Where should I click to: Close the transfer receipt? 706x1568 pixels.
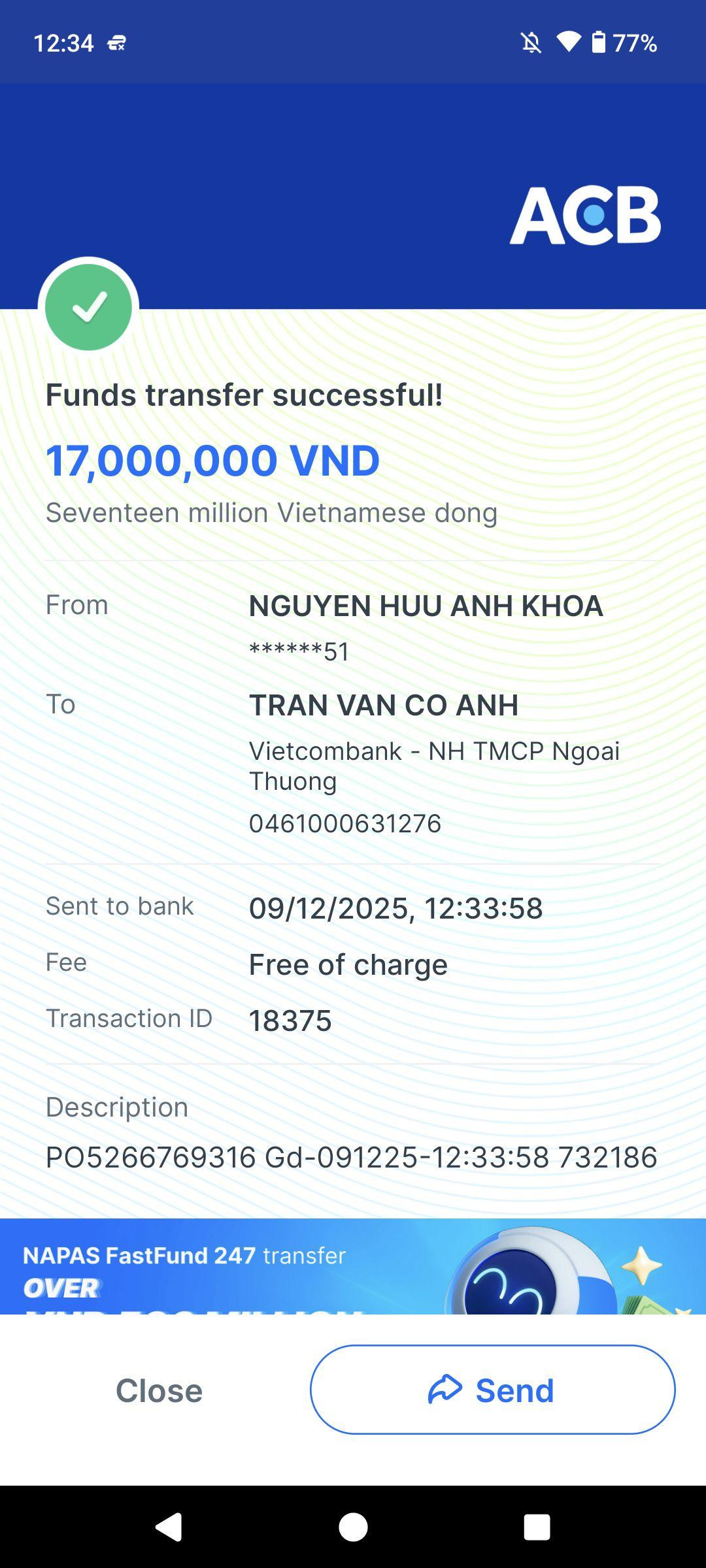(159, 1390)
